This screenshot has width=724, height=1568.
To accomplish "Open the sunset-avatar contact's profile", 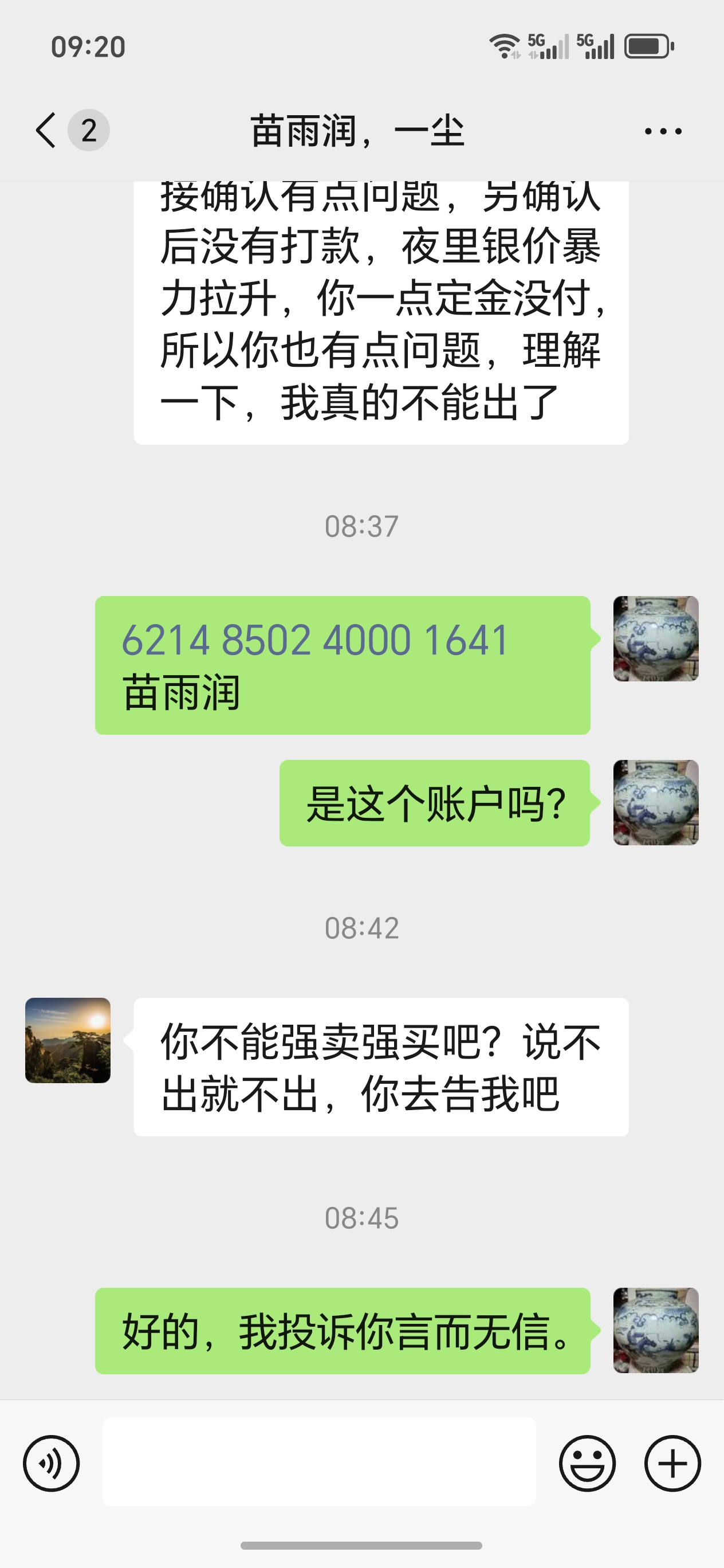I will tap(68, 1040).
